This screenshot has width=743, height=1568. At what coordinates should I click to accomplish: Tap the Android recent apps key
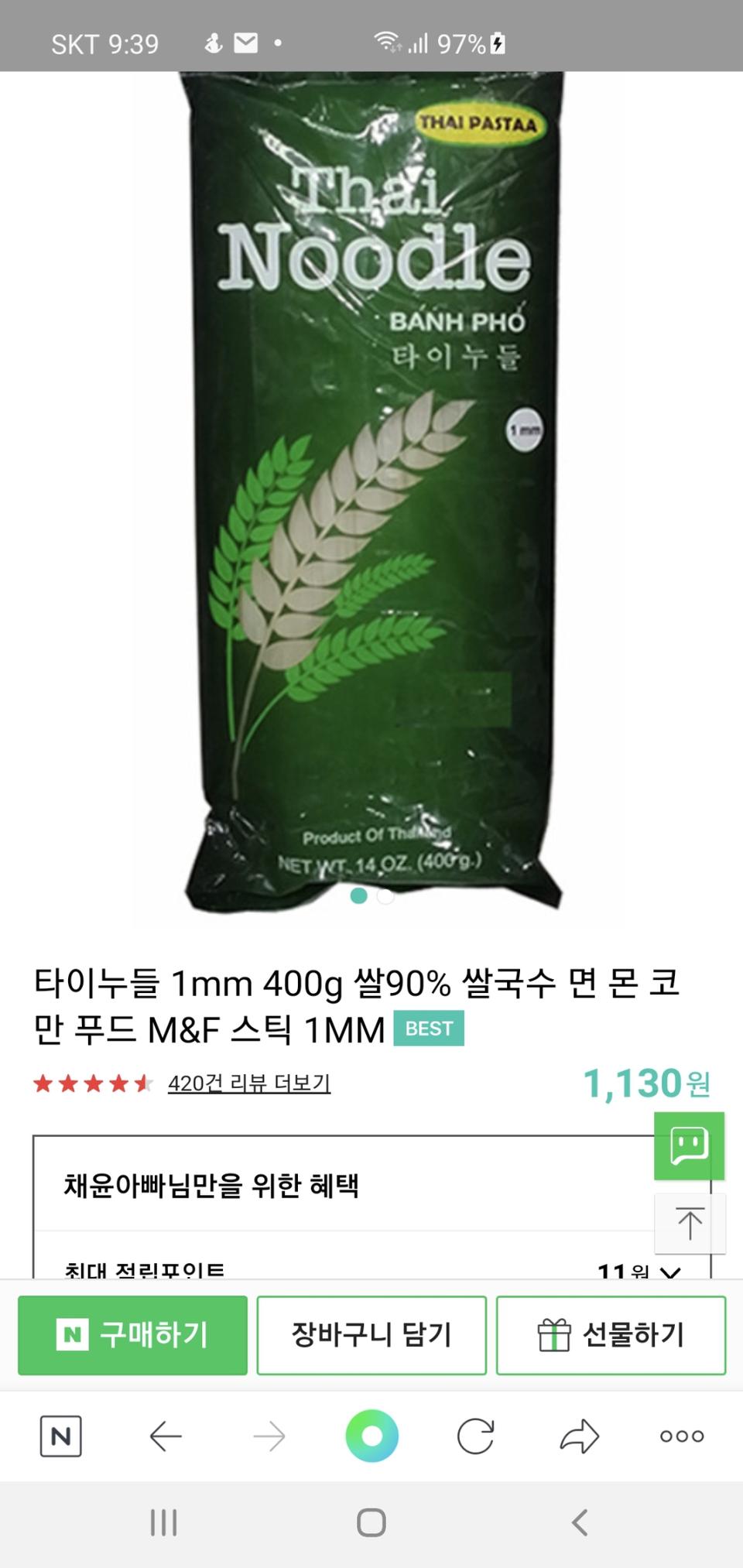coord(163,1523)
